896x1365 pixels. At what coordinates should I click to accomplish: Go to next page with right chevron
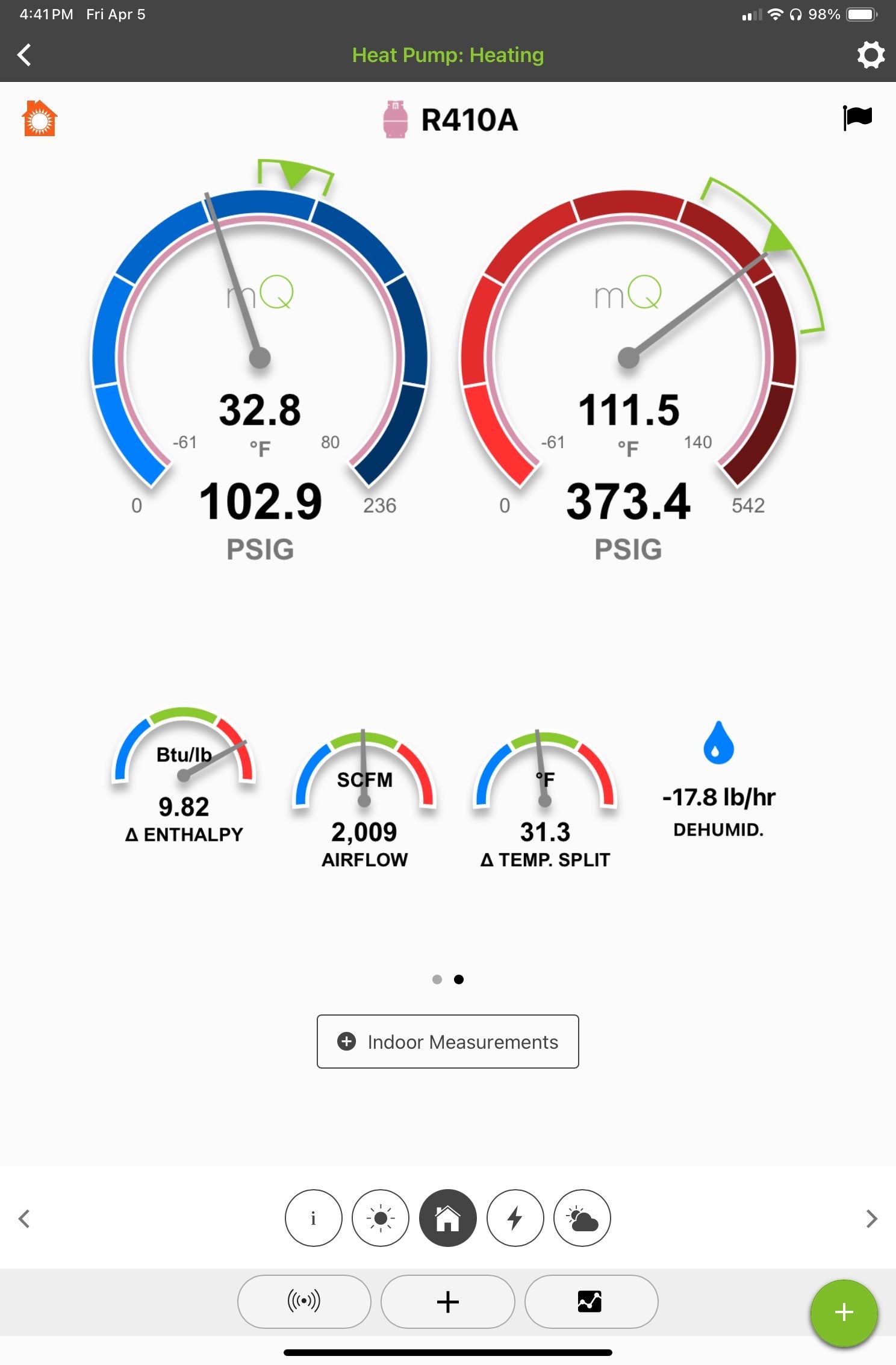tap(871, 1219)
